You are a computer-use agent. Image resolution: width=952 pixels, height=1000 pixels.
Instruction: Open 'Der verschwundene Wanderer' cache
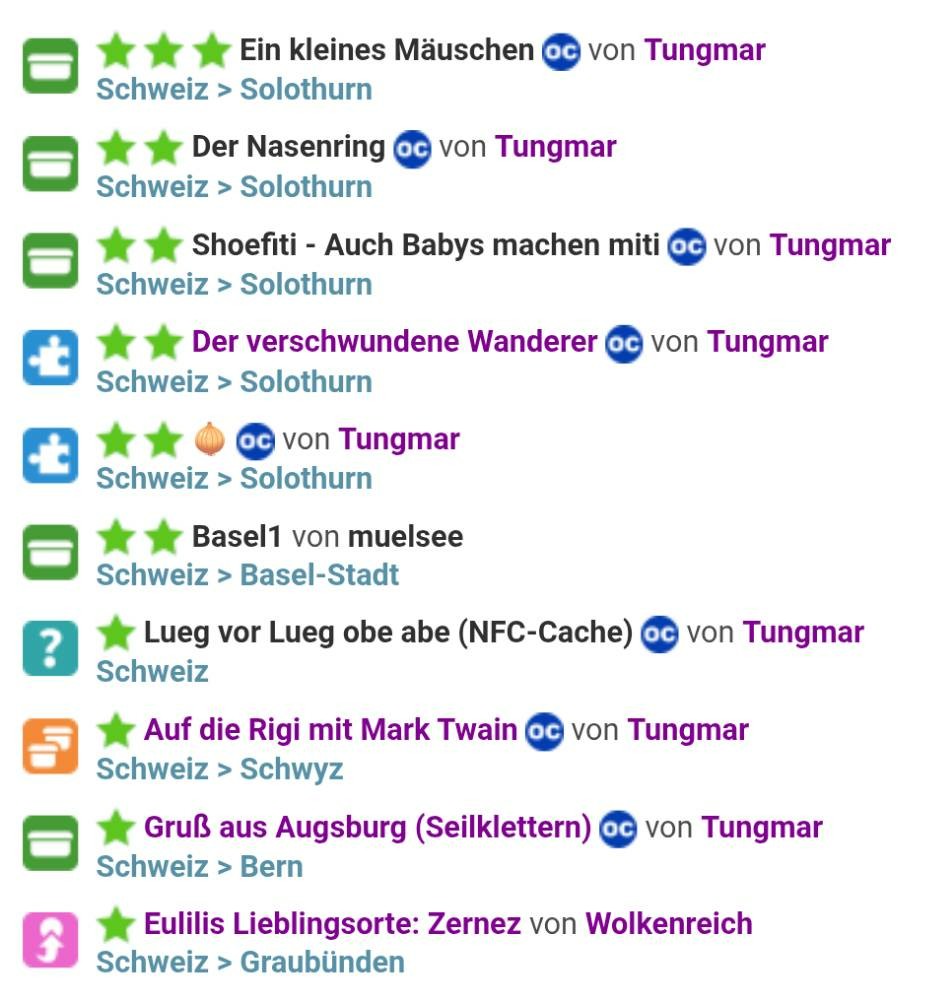(x=394, y=342)
